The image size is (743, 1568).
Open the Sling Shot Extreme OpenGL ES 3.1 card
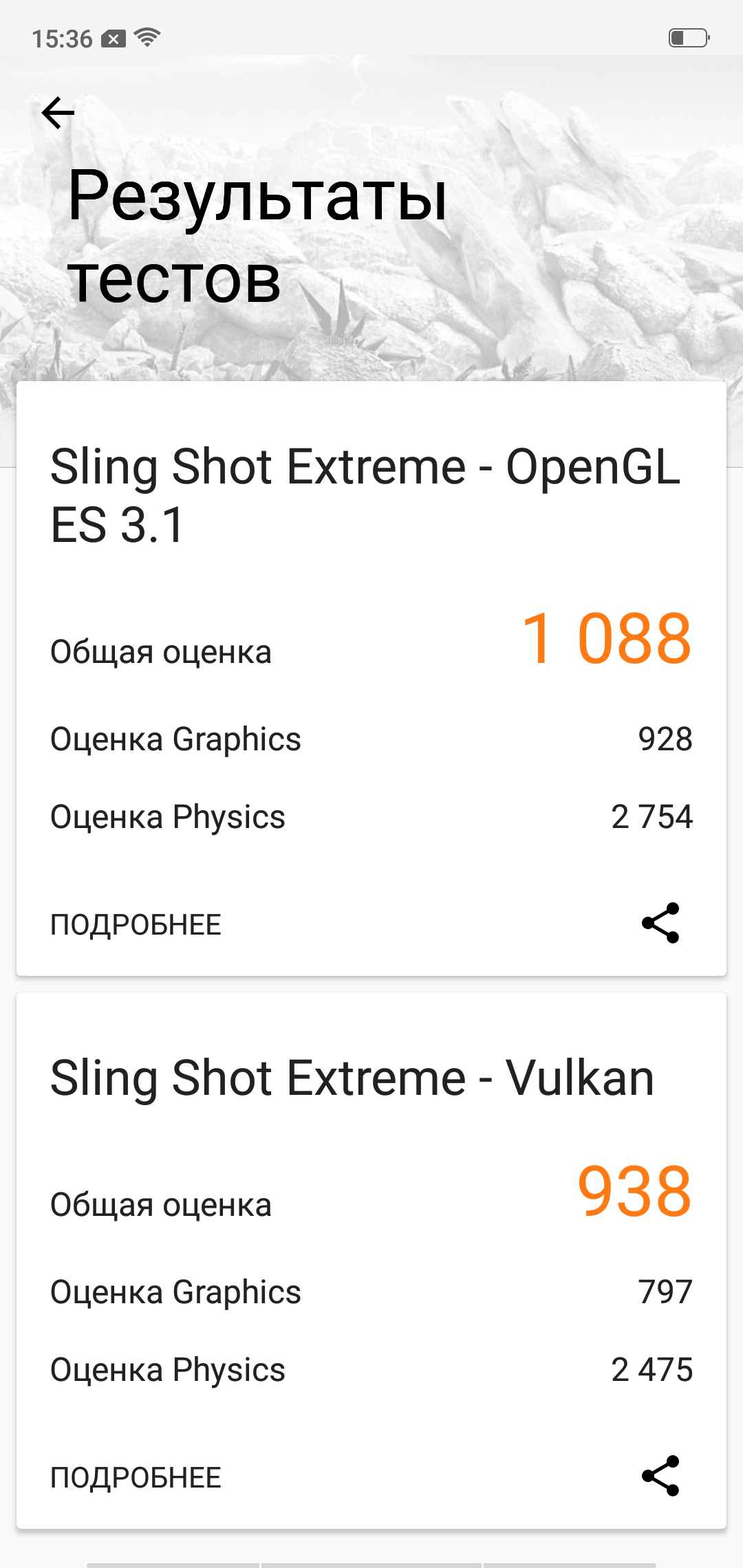click(365, 495)
